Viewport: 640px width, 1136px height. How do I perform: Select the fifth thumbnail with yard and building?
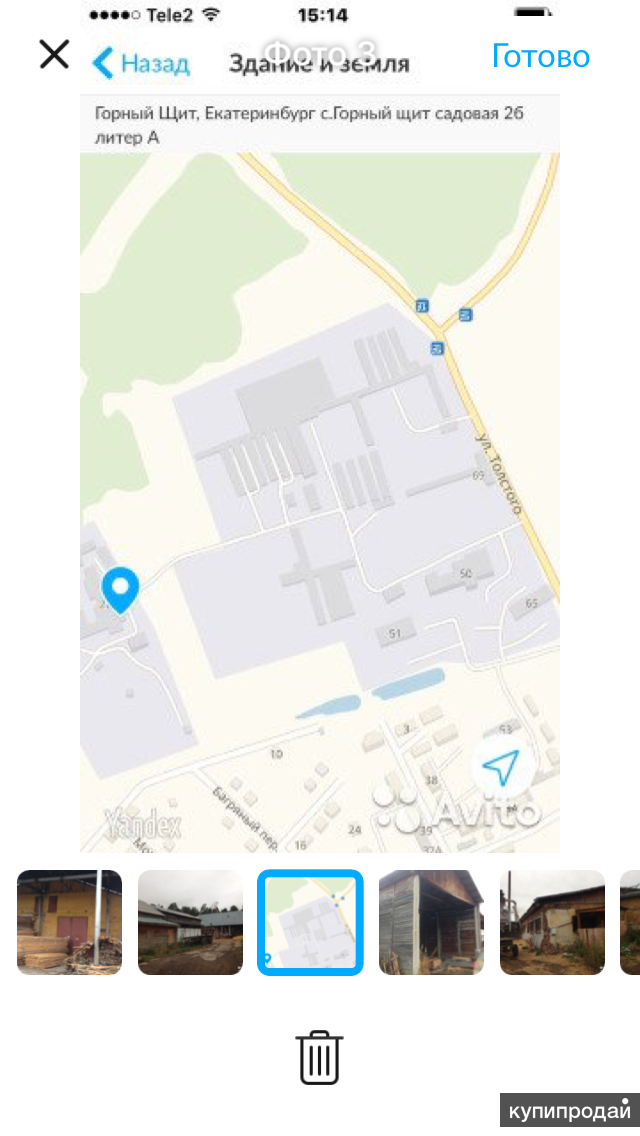pyautogui.click(x=552, y=922)
